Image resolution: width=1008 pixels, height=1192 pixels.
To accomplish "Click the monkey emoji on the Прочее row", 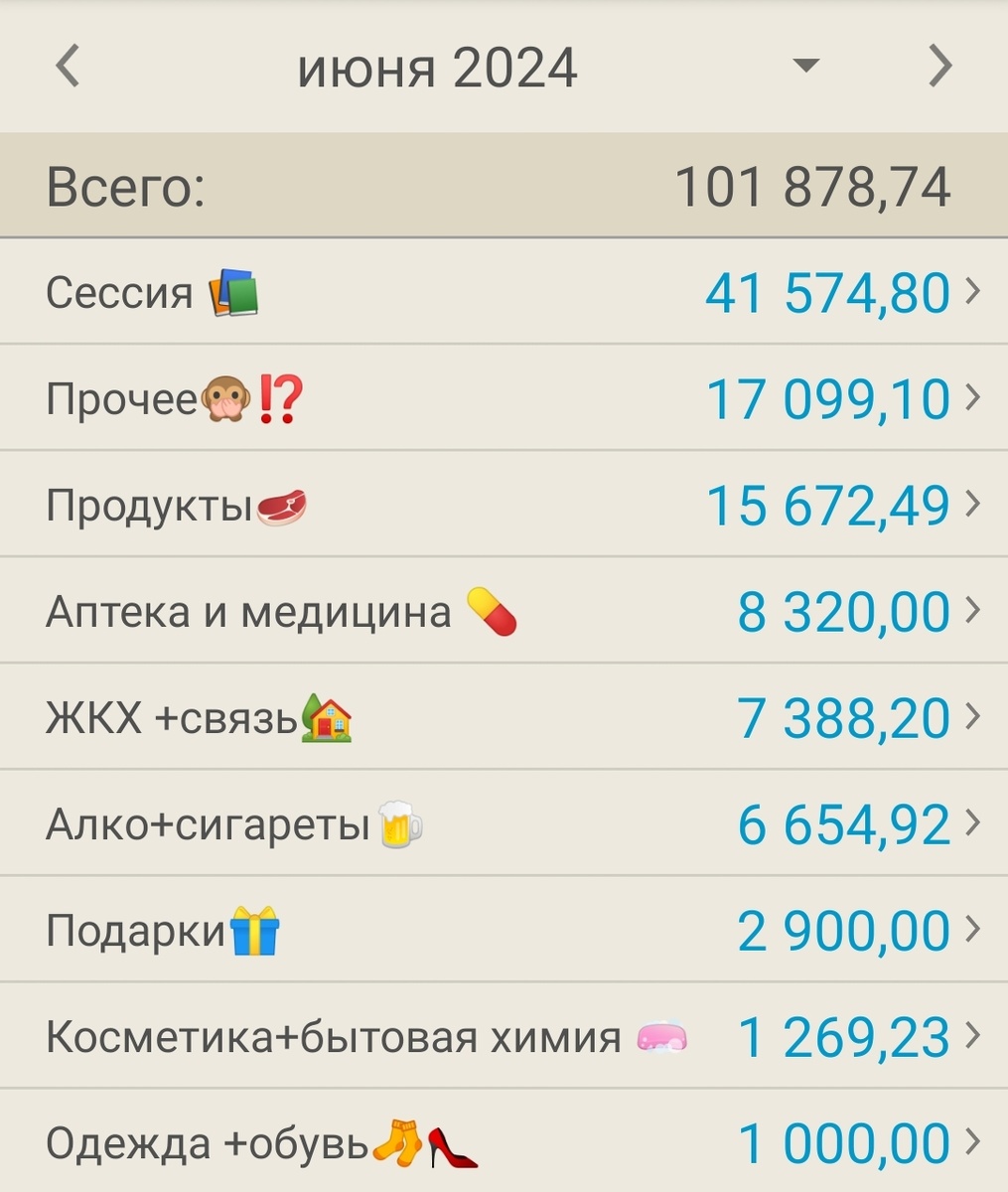I will (223, 396).
